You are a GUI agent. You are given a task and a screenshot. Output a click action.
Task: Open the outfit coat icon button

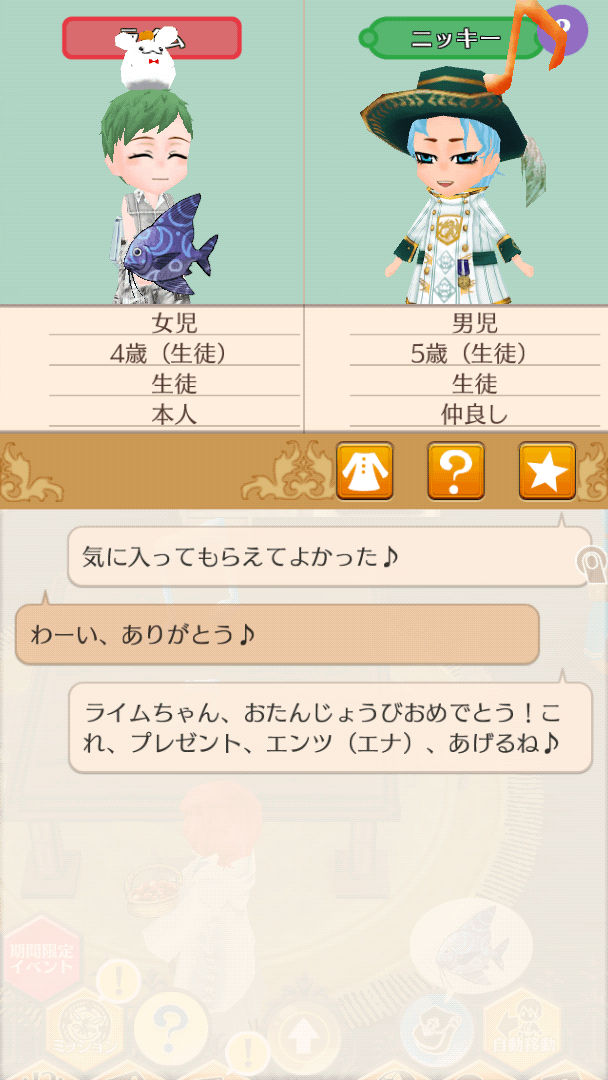point(365,471)
